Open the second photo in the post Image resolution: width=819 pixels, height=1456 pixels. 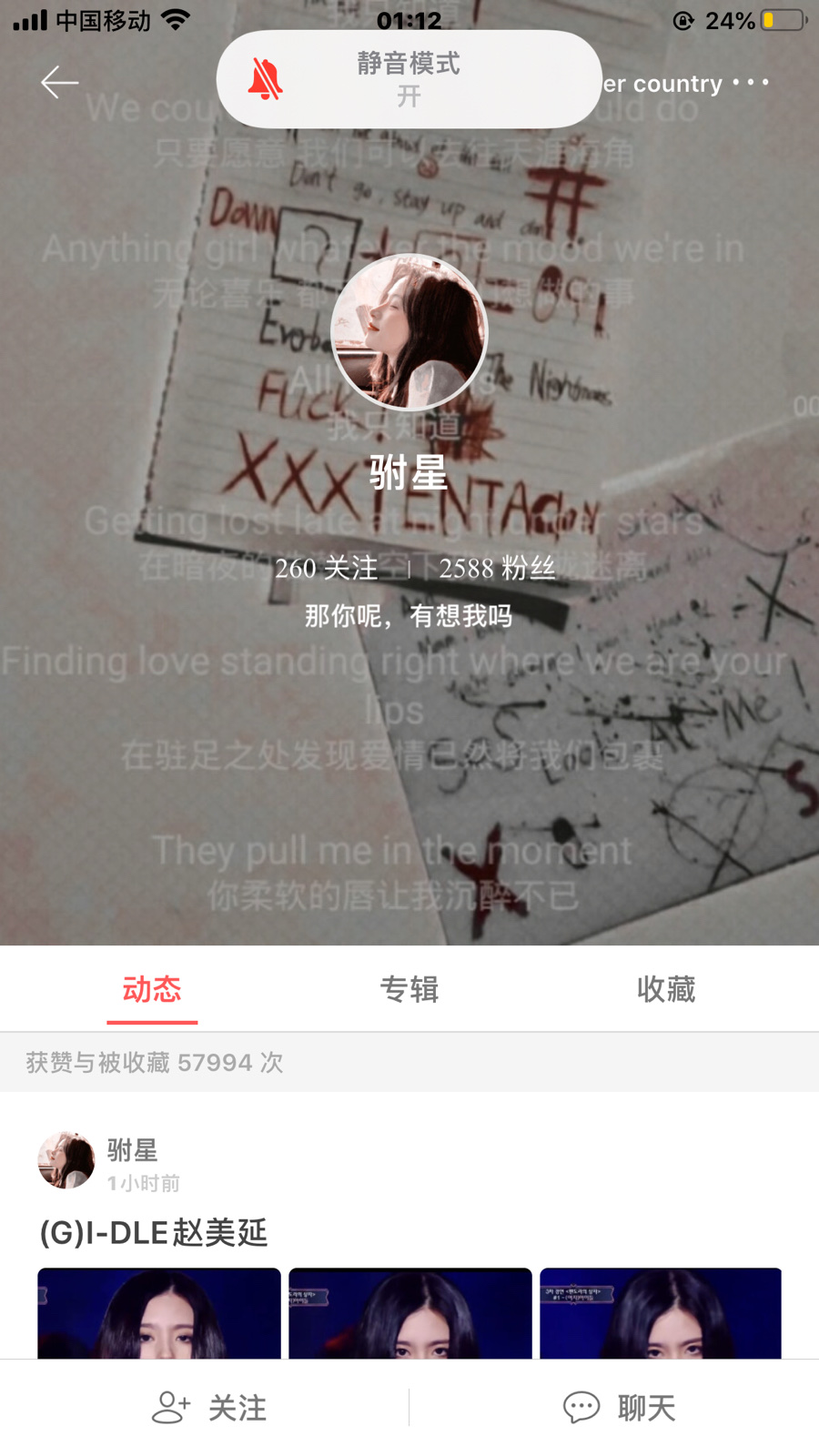(x=410, y=1313)
